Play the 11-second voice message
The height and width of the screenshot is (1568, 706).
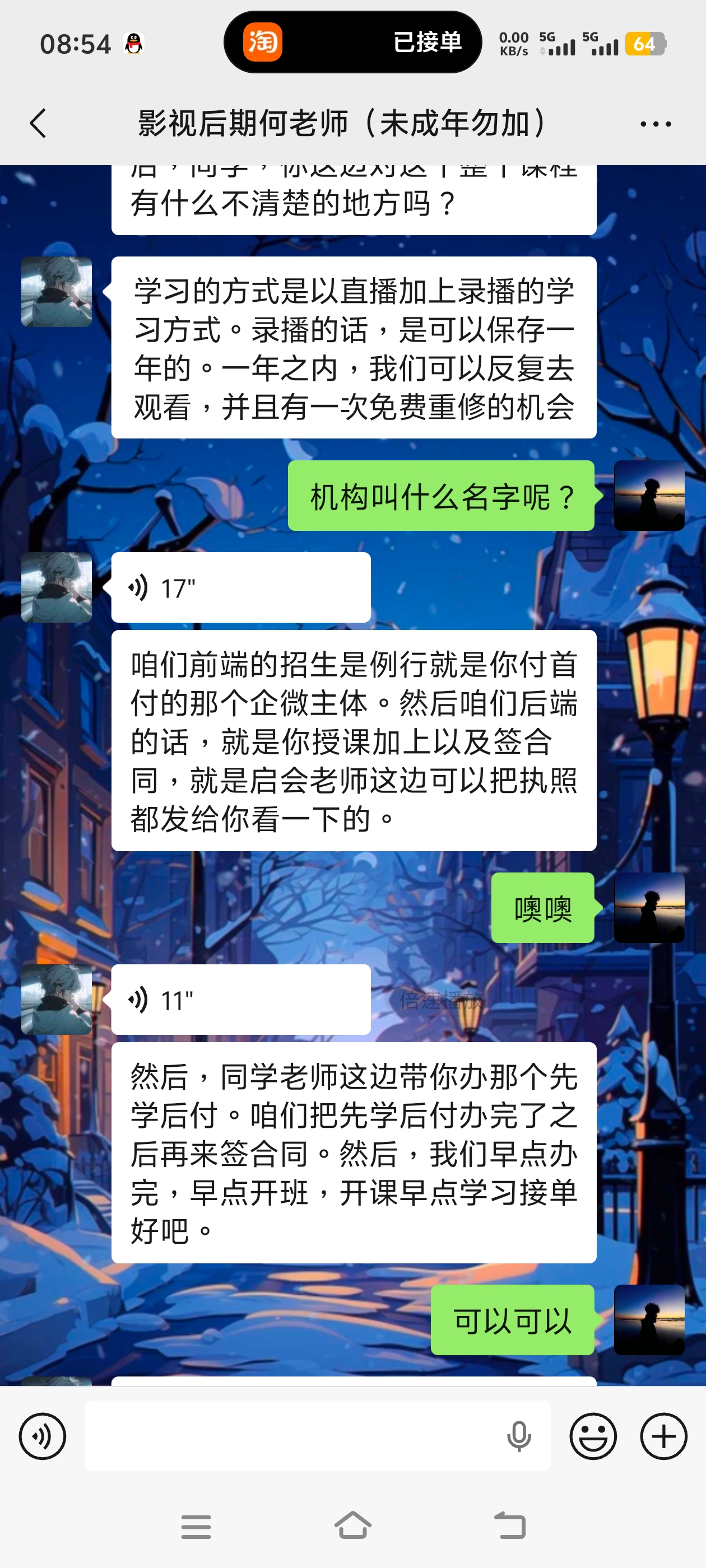(x=240, y=1000)
